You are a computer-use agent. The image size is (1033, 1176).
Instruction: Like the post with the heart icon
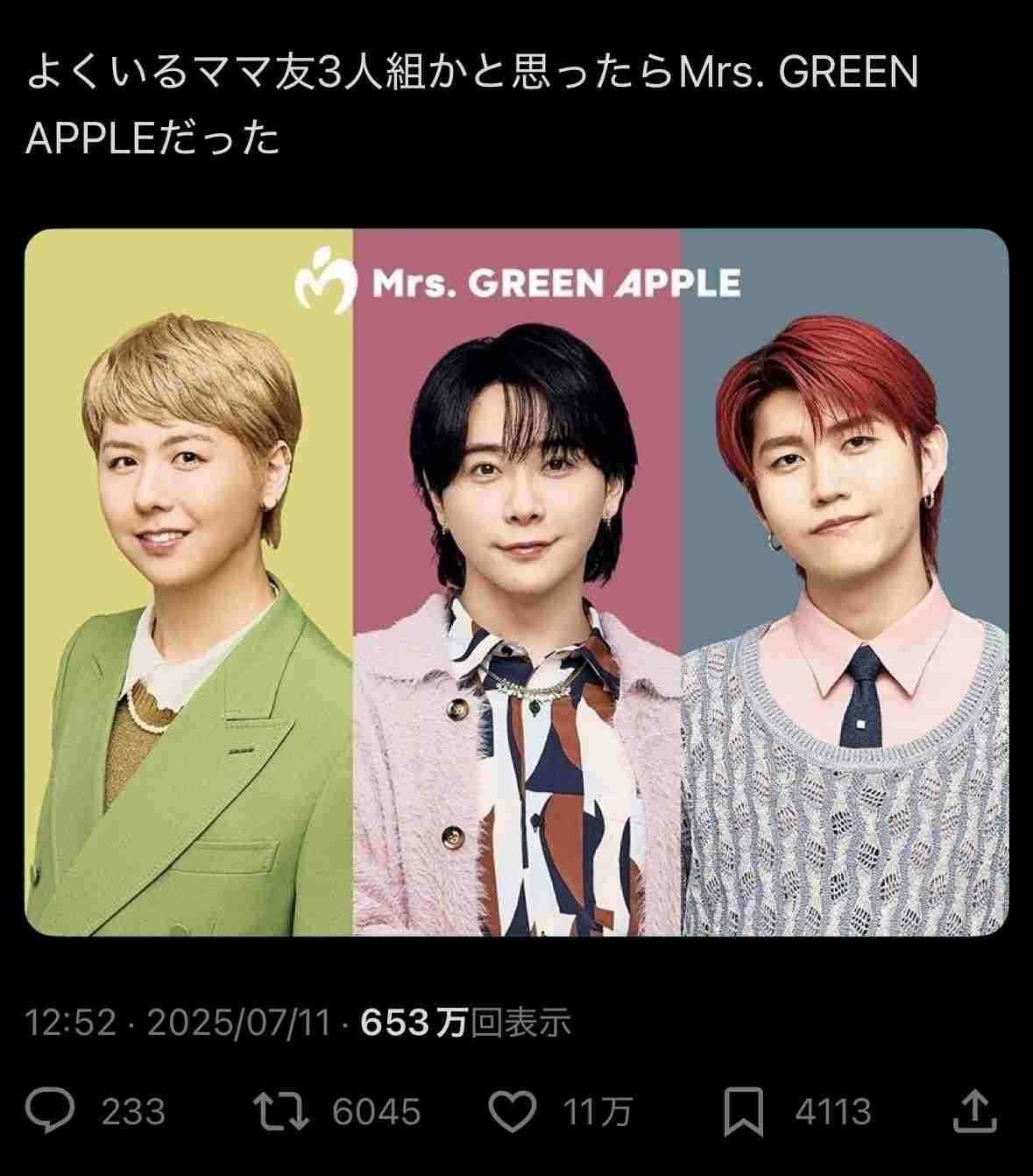[511, 1110]
